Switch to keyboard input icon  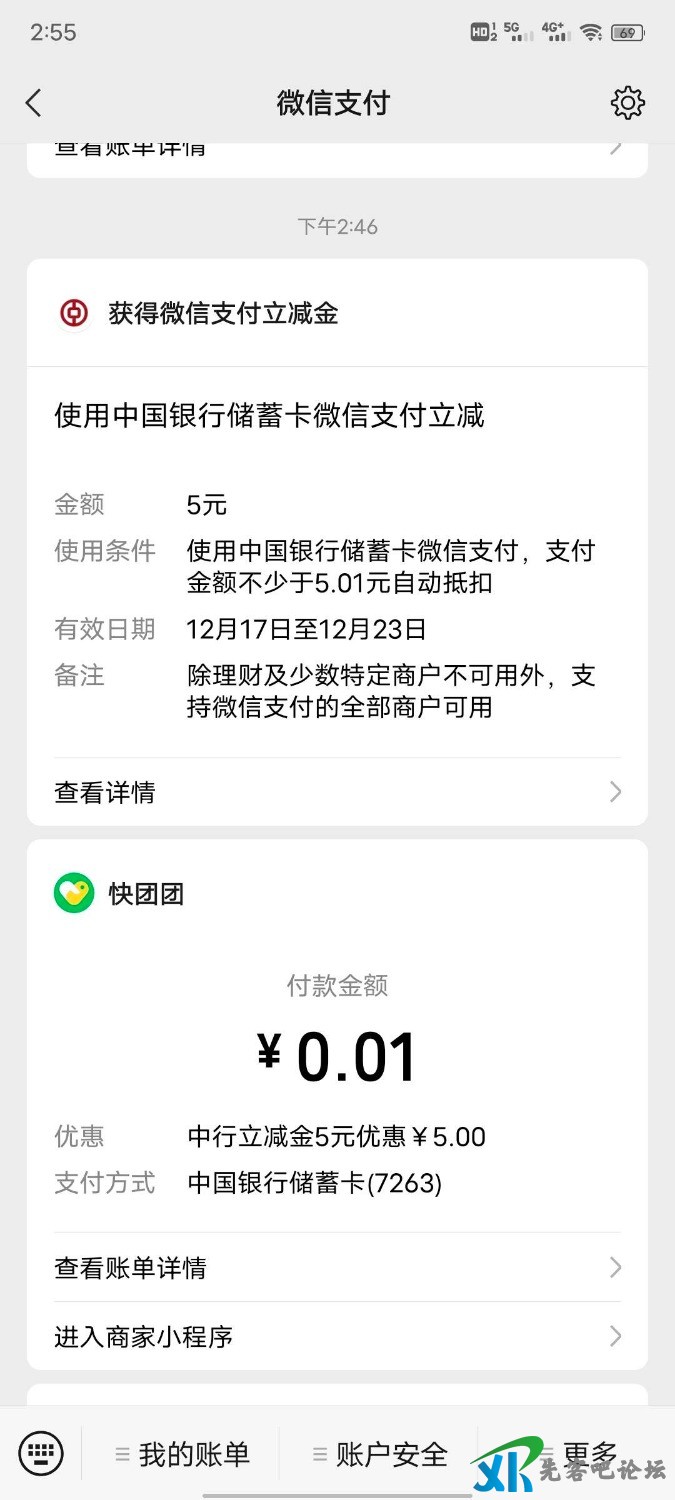[x=41, y=1453]
